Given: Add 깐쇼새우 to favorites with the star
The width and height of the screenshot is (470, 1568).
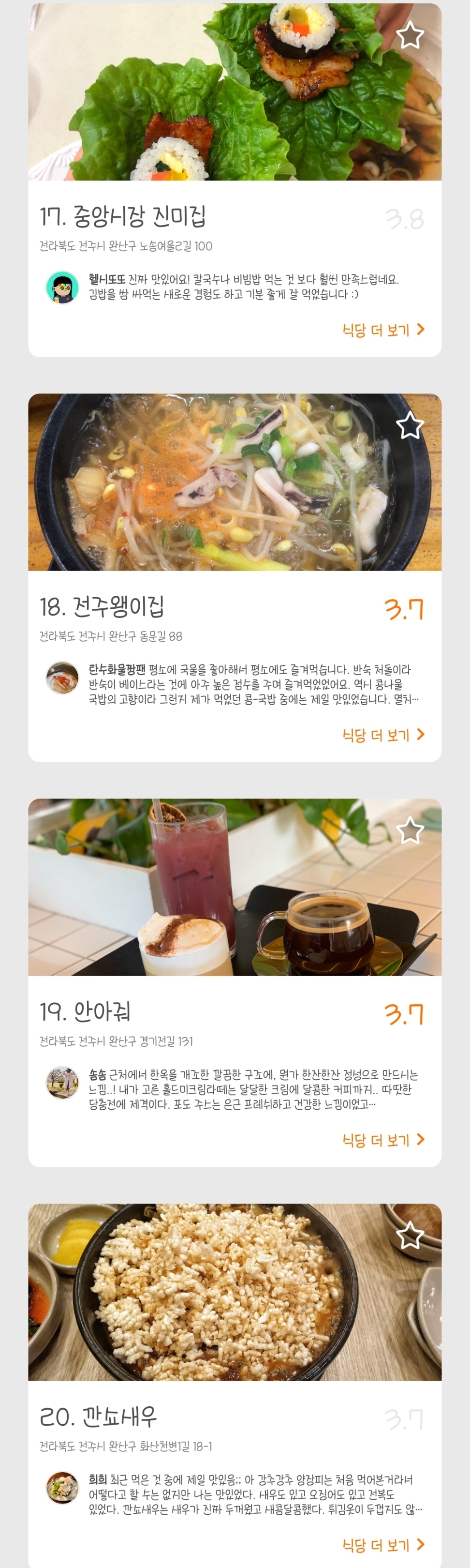Looking at the screenshot, I should (410, 1235).
